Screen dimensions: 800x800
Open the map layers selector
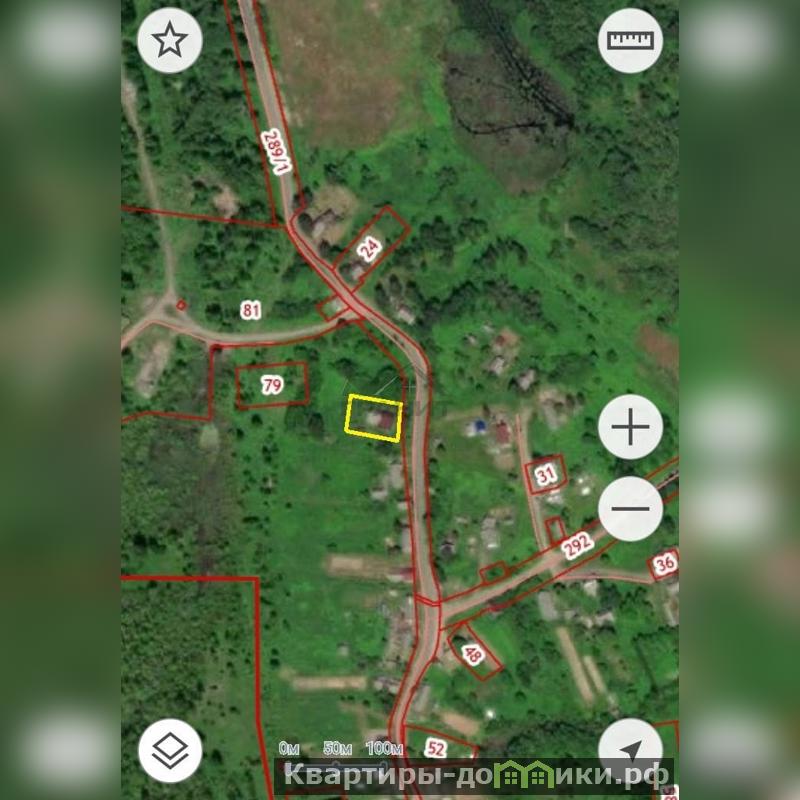click(x=170, y=749)
